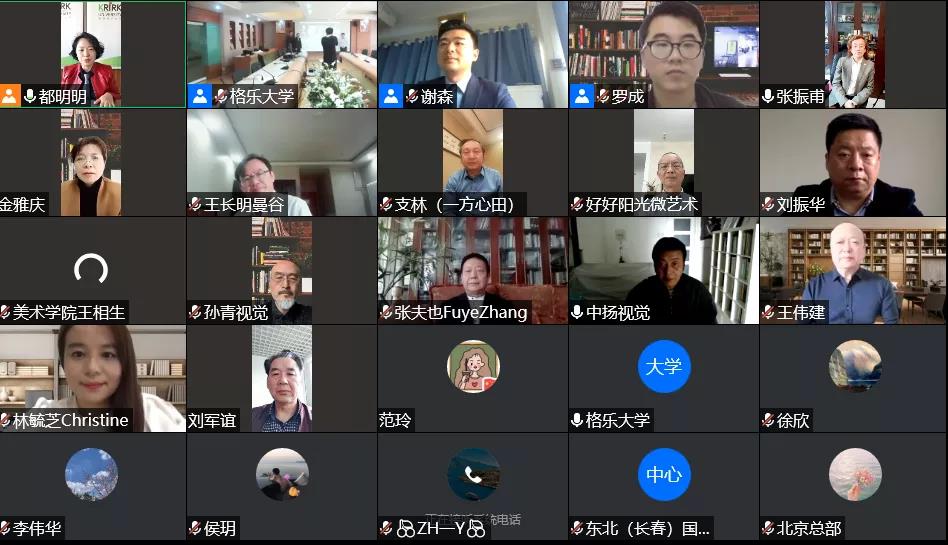
Task: Select the 张夫也FuyeZhang video tile
Action: (472, 270)
